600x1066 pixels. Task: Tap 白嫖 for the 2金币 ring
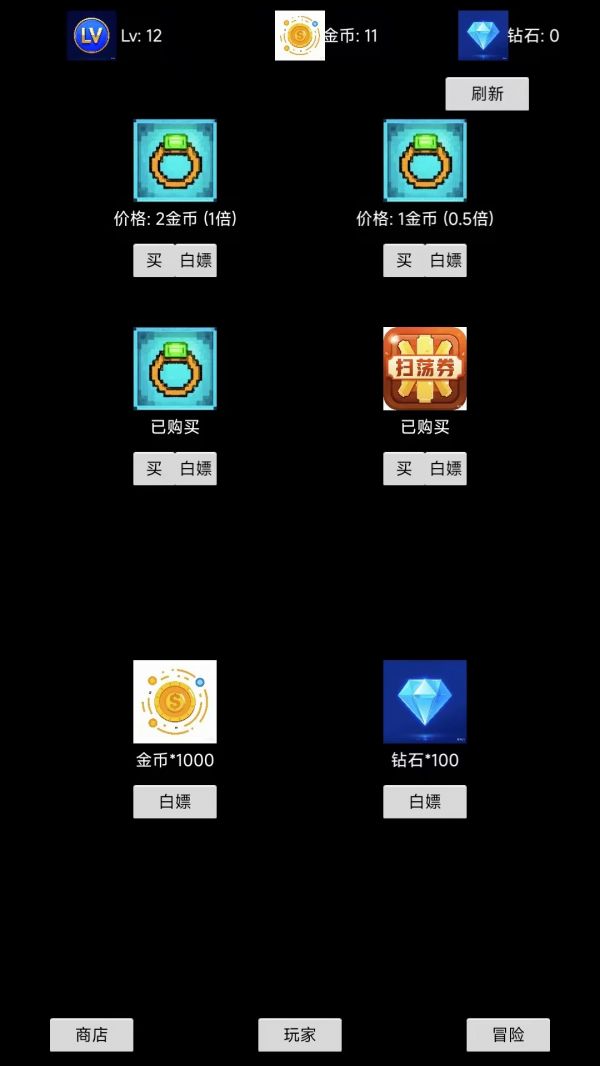tap(196, 260)
